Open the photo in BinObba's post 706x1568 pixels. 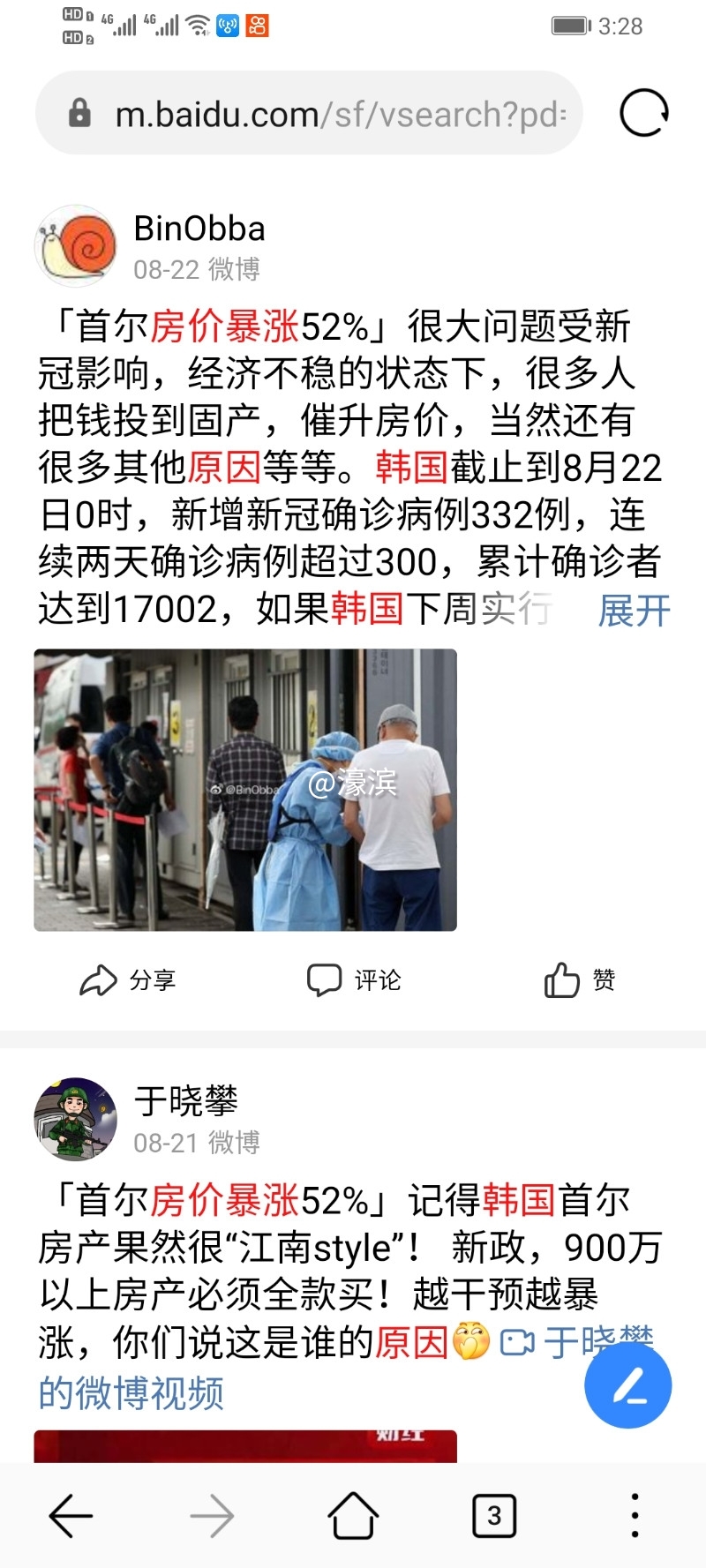click(245, 790)
